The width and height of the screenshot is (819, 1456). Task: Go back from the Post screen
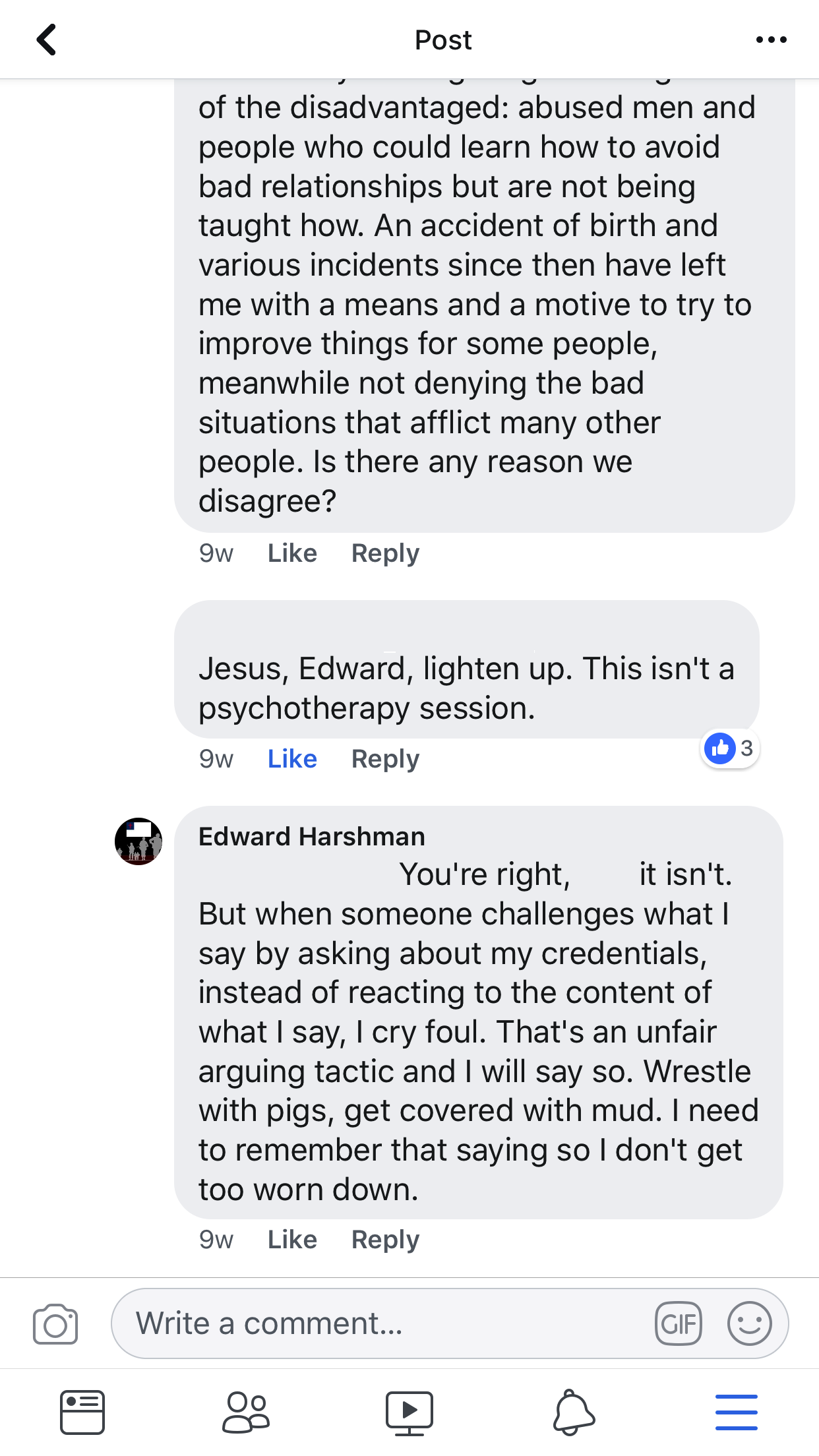[x=46, y=40]
